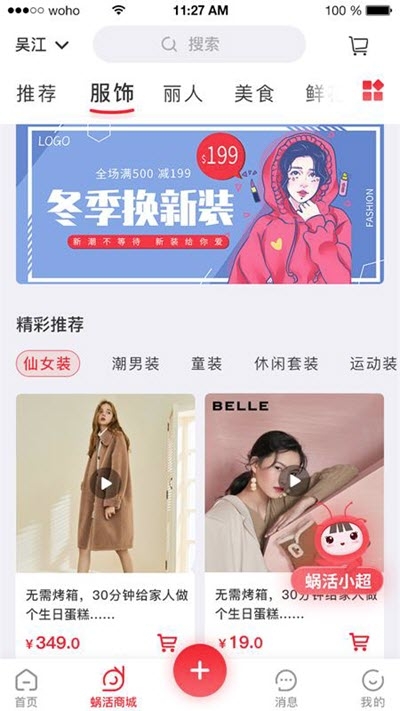Switch to the 推荐 tab
The width and height of the screenshot is (400, 711).
click(36, 94)
